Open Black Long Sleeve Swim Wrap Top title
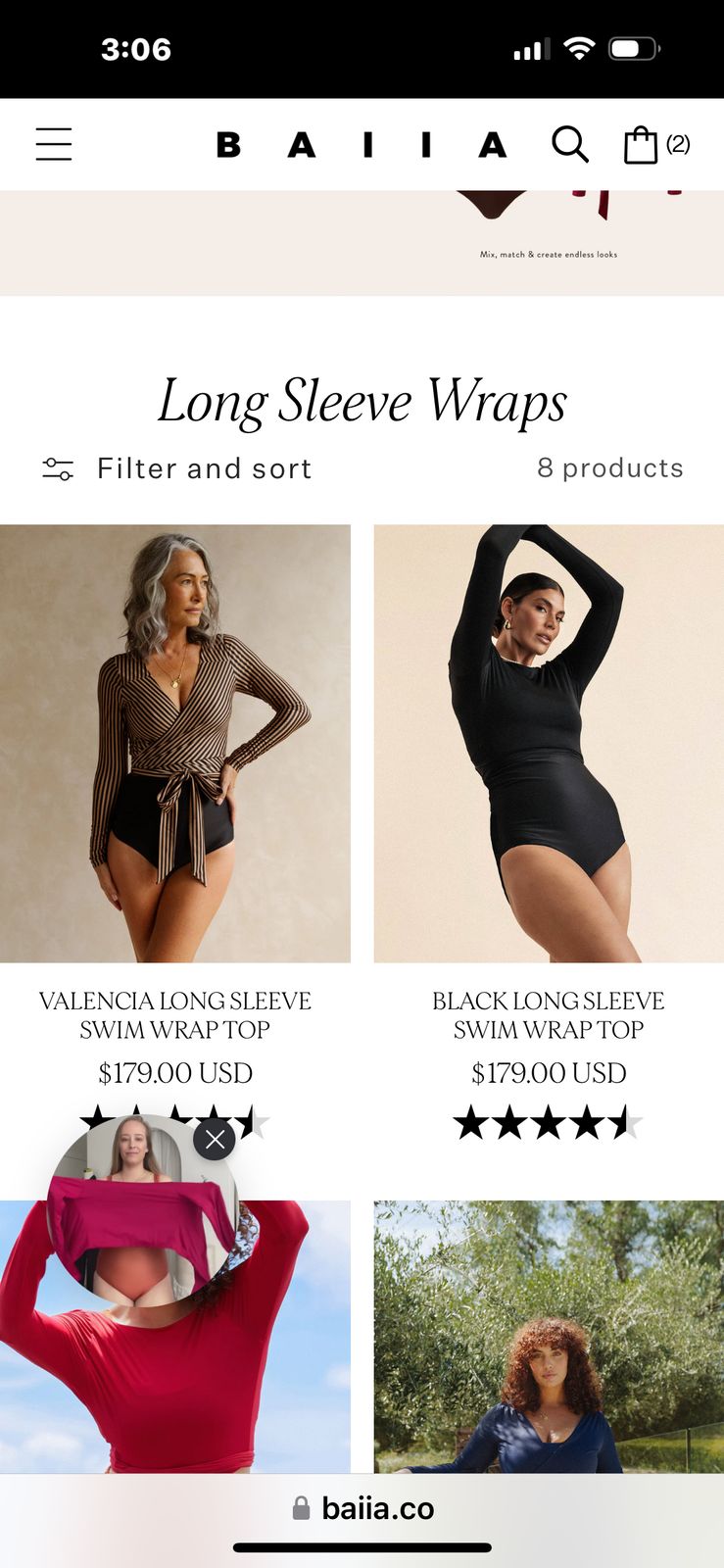The image size is (724, 1568). (x=549, y=1015)
